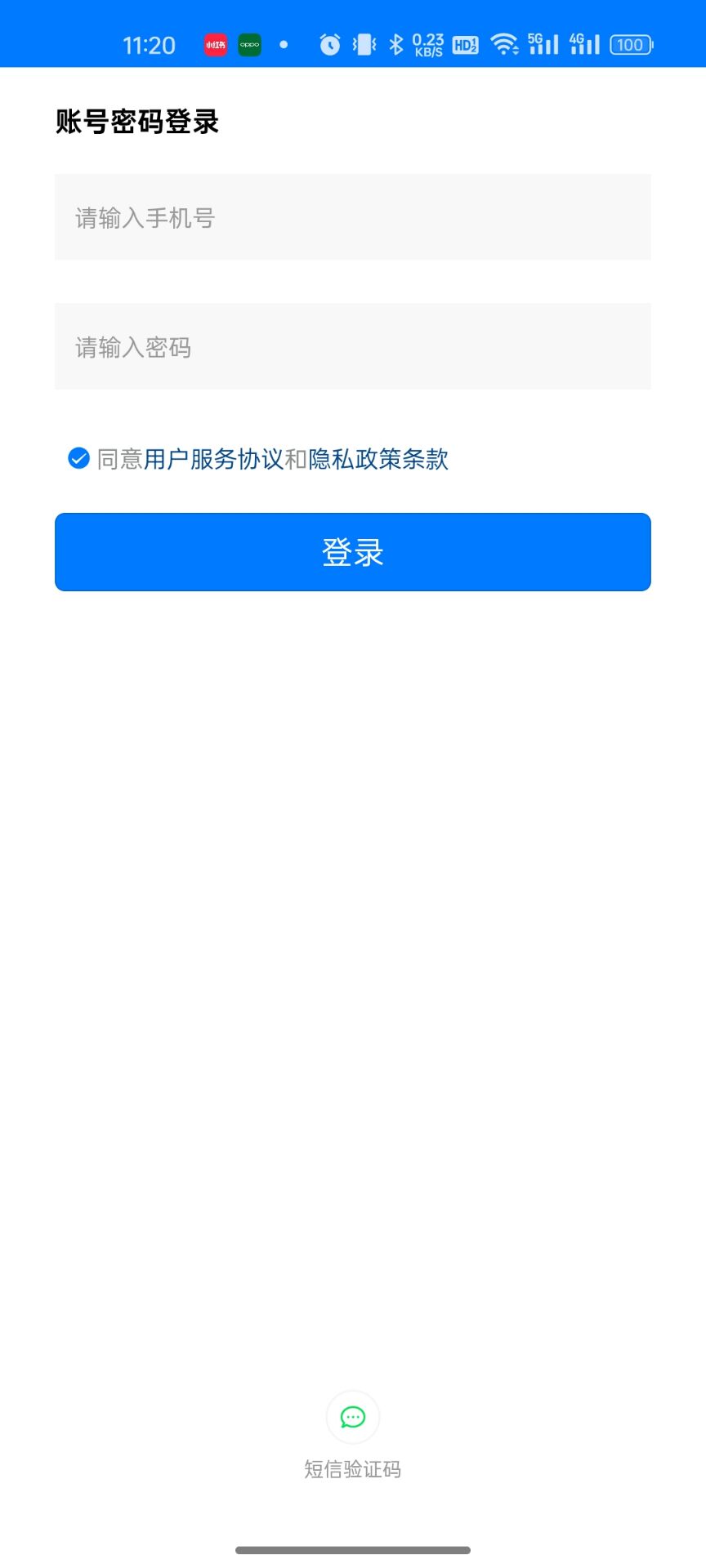Viewport: 706px width, 1568px height.
Task: Switch to 短信验证码 login
Action: tap(352, 1418)
